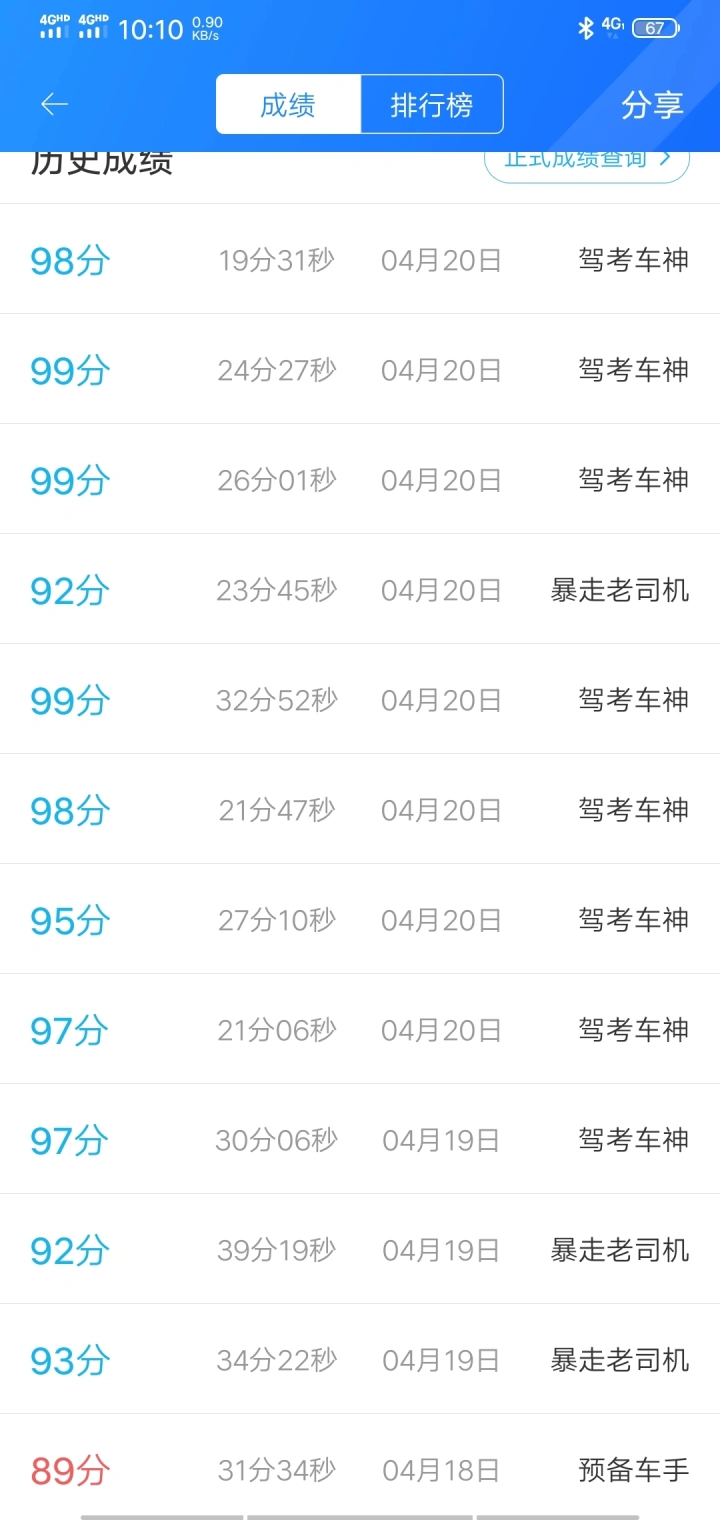Open the 92分 record with 39分19秒
Image resolution: width=720 pixels, height=1520 pixels.
point(360,1250)
